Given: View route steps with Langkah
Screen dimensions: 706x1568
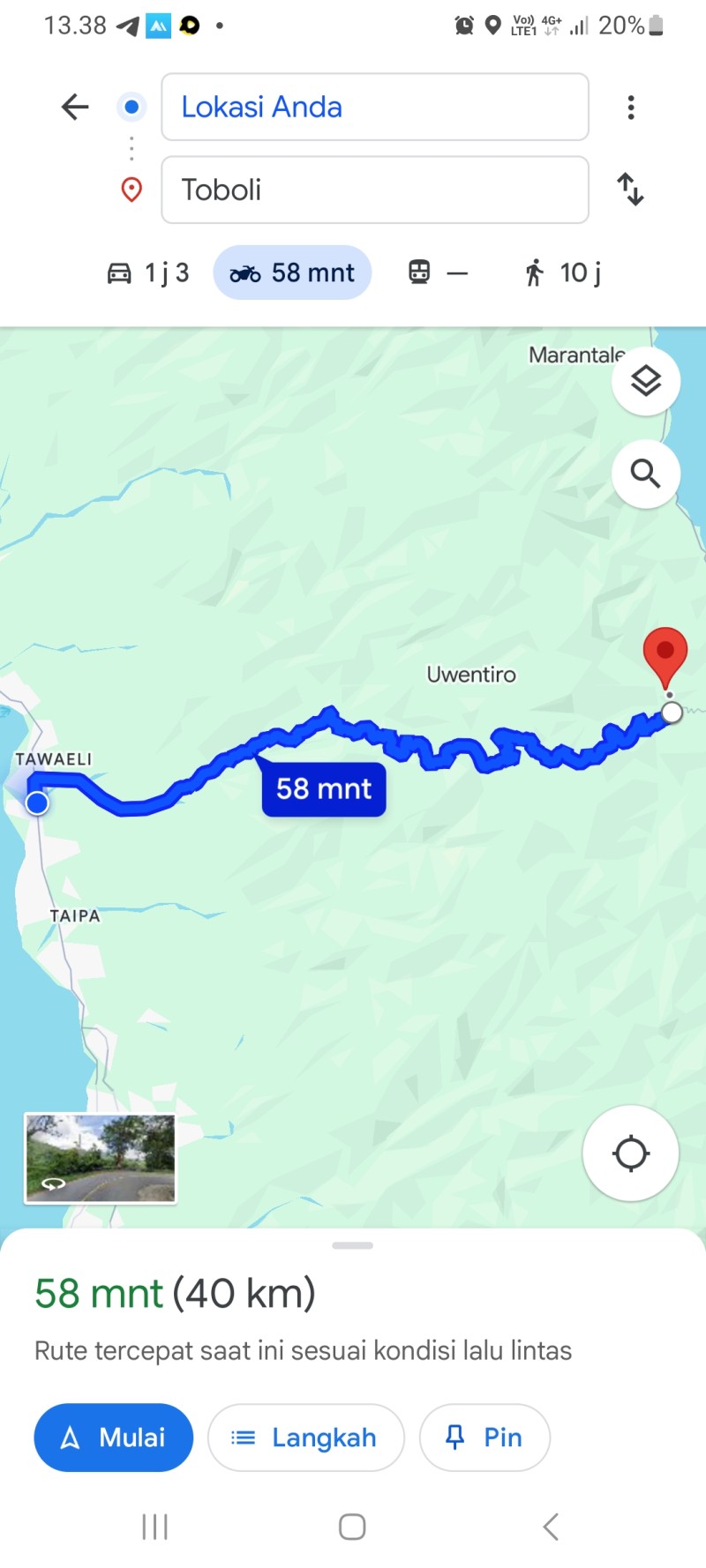Looking at the screenshot, I should coord(306,1437).
